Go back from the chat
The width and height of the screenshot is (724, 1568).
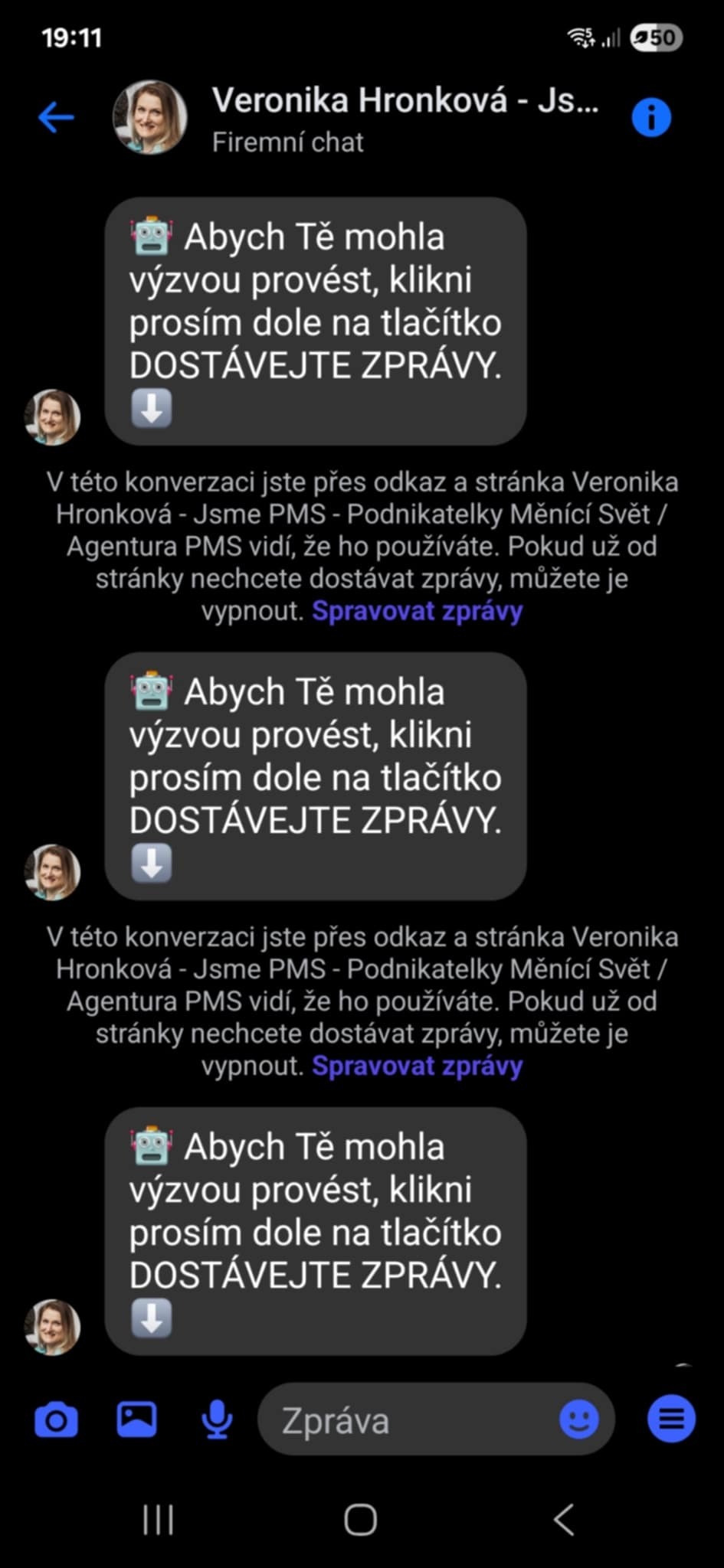[x=56, y=117]
